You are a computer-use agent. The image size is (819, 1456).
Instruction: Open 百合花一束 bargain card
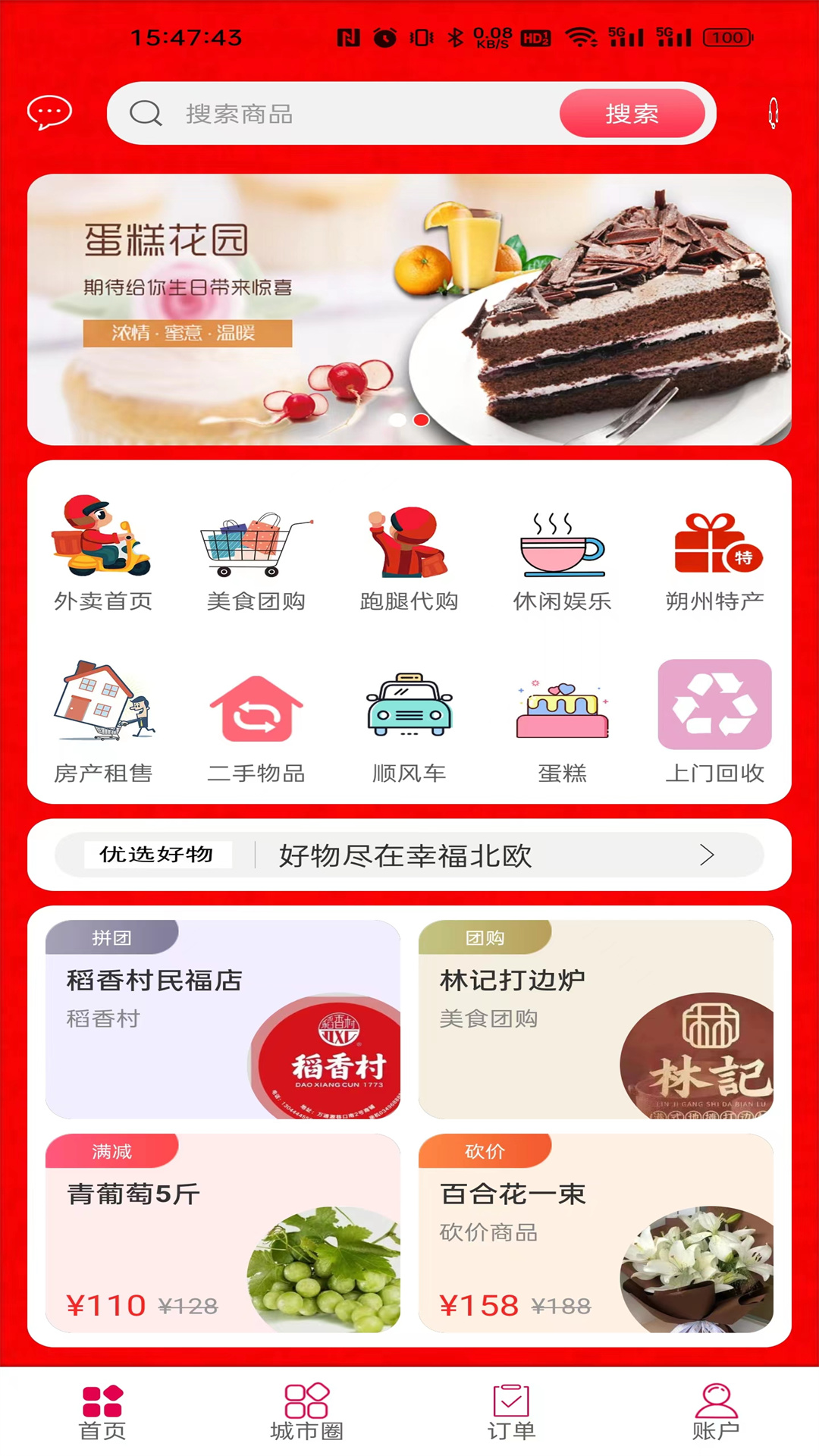click(x=595, y=1233)
